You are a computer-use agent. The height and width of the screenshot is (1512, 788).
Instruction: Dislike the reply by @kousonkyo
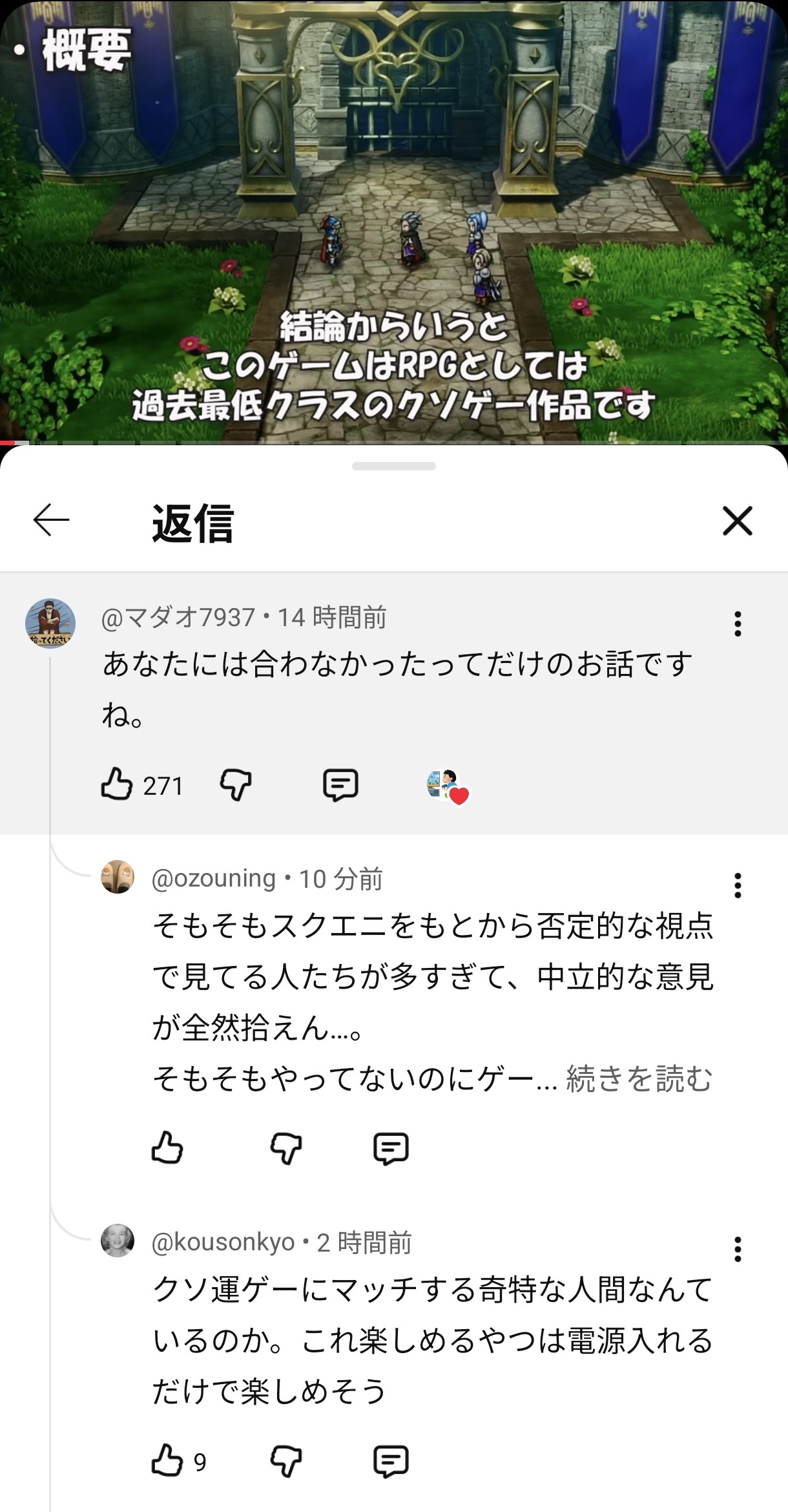tap(286, 1461)
